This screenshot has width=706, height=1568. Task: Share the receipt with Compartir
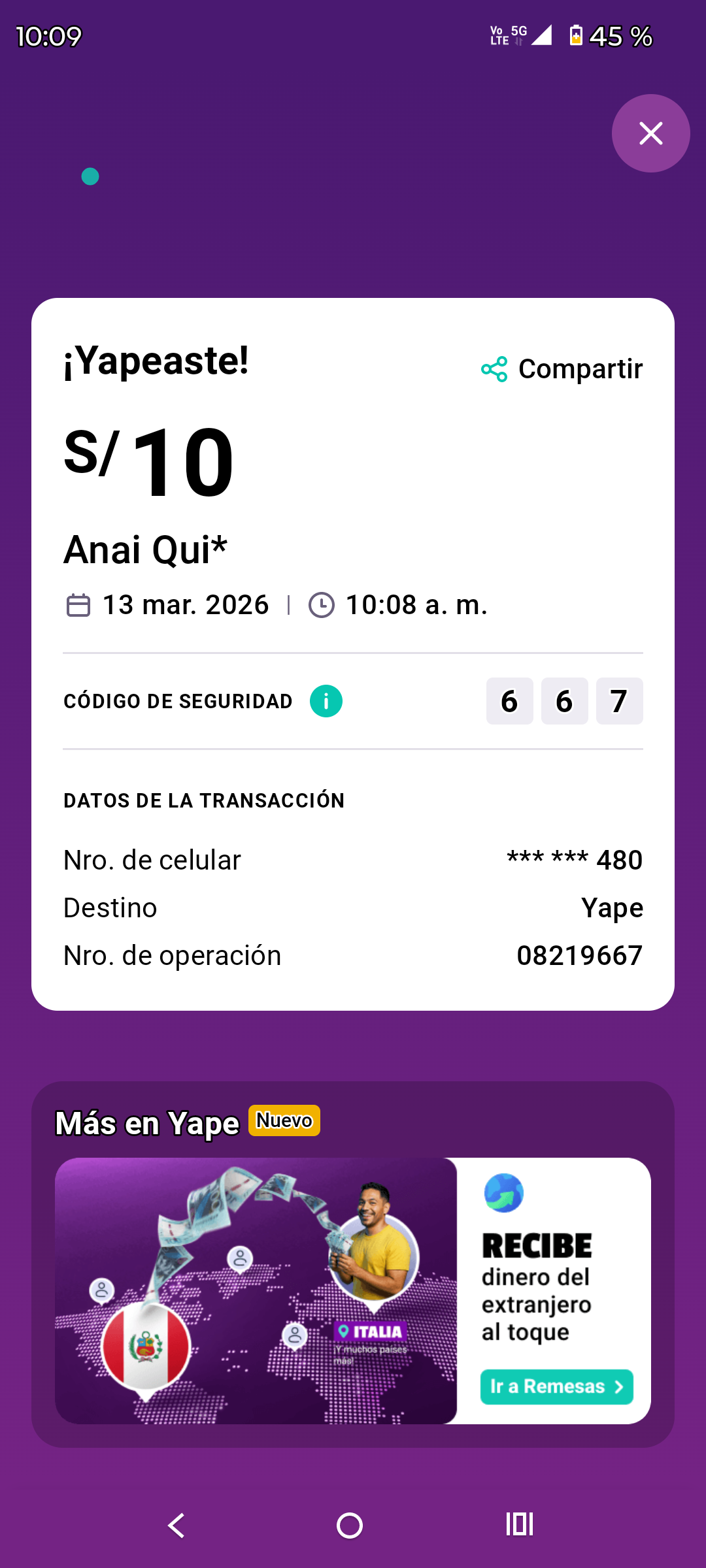(562, 369)
